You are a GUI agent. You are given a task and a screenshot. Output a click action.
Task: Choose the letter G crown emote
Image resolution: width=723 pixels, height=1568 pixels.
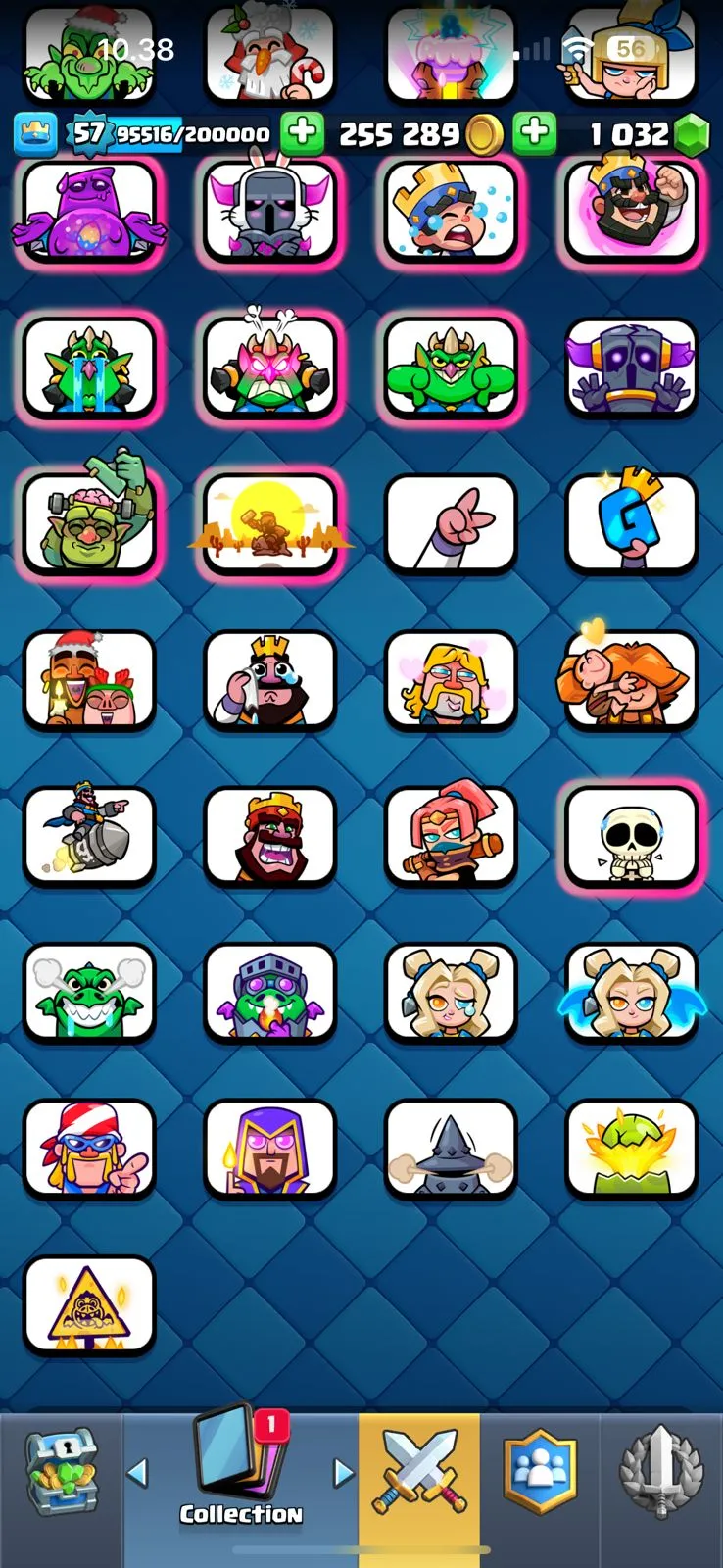pos(631,521)
